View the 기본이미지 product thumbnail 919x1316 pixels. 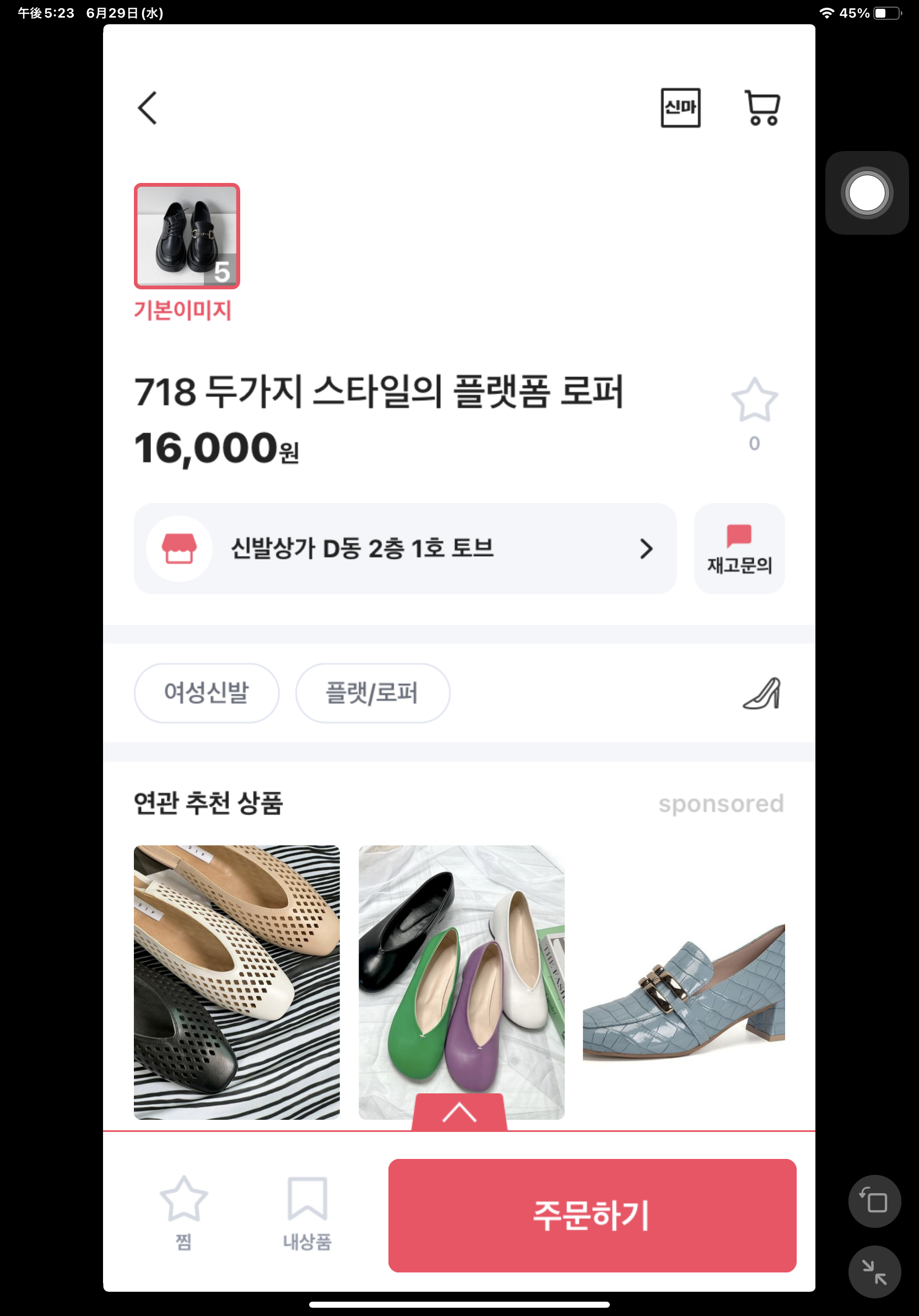click(187, 235)
